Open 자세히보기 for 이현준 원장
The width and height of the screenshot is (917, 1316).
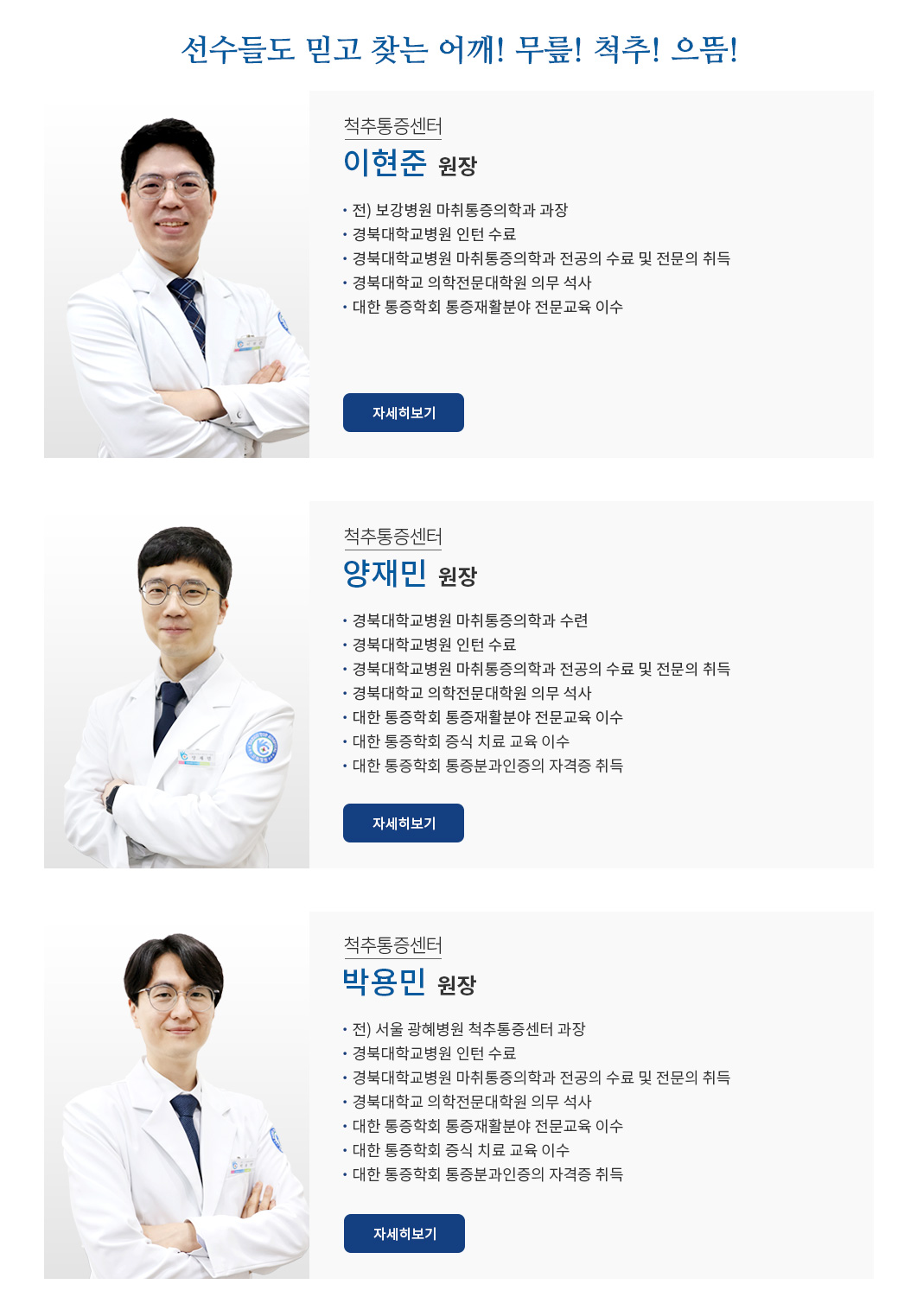[x=404, y=412]
